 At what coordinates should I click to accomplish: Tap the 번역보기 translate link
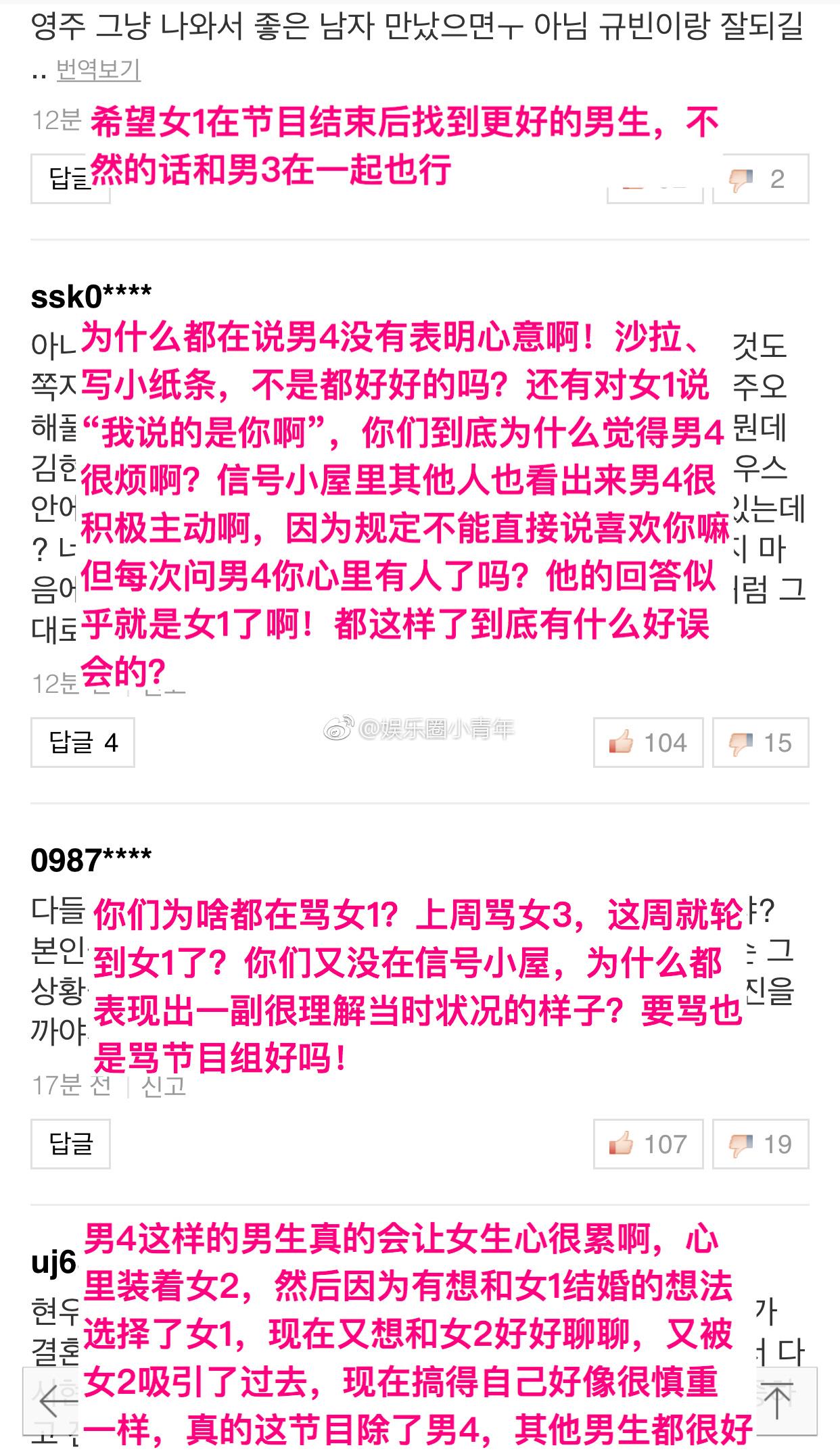point(98,69)
